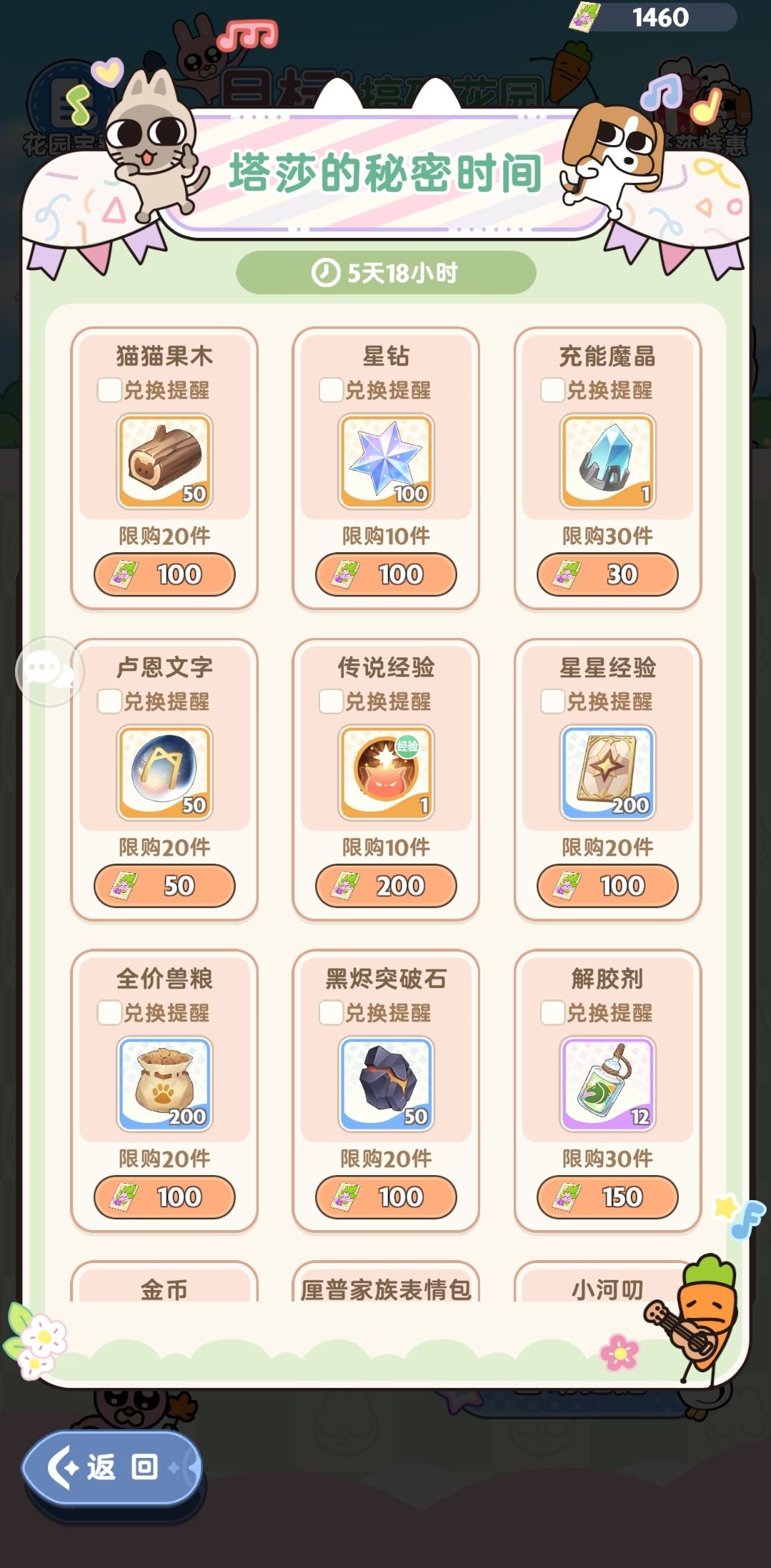
Task: Buy 星钻 with the 100 price button
Action: point(385,574)
